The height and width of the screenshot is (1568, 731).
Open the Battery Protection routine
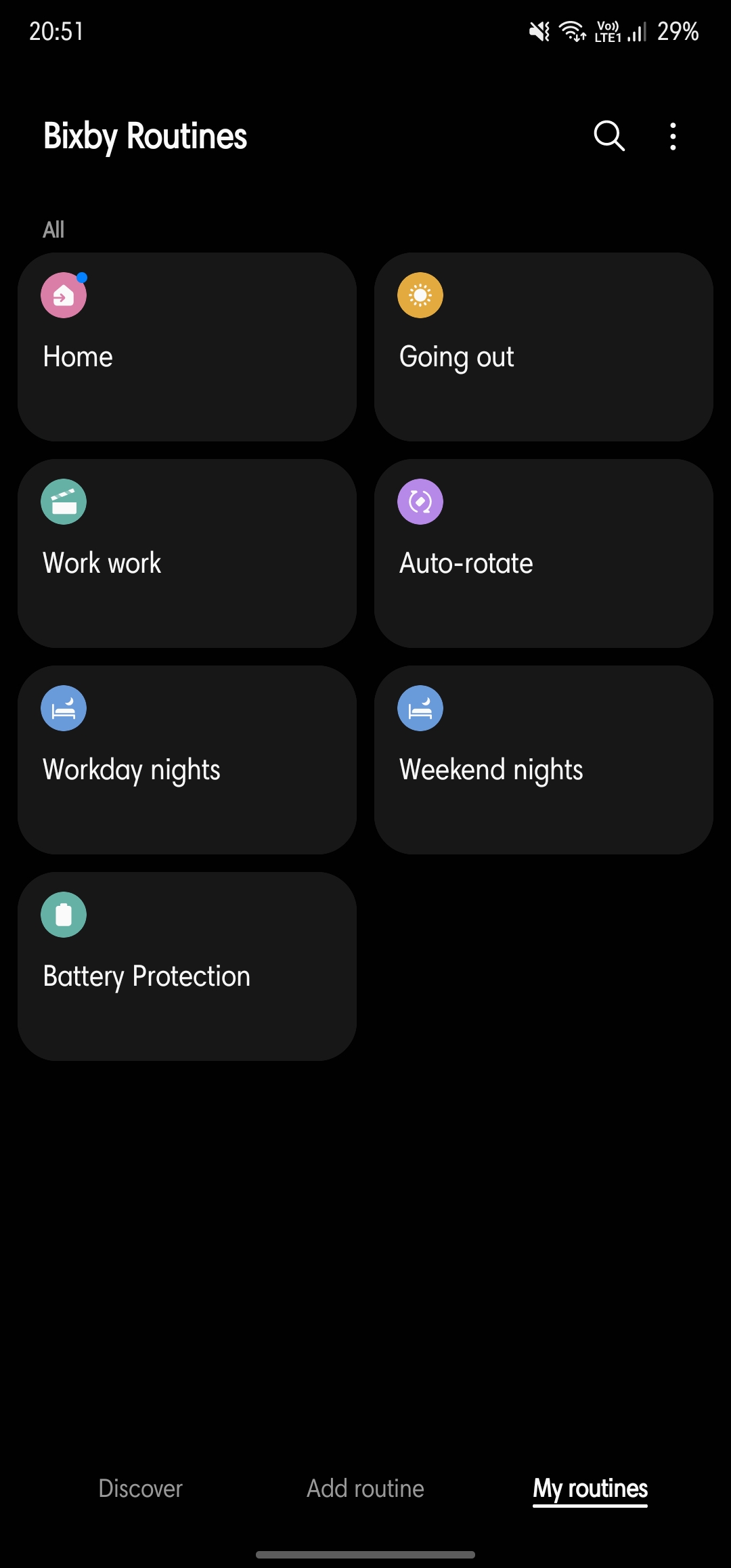point(187,967)
